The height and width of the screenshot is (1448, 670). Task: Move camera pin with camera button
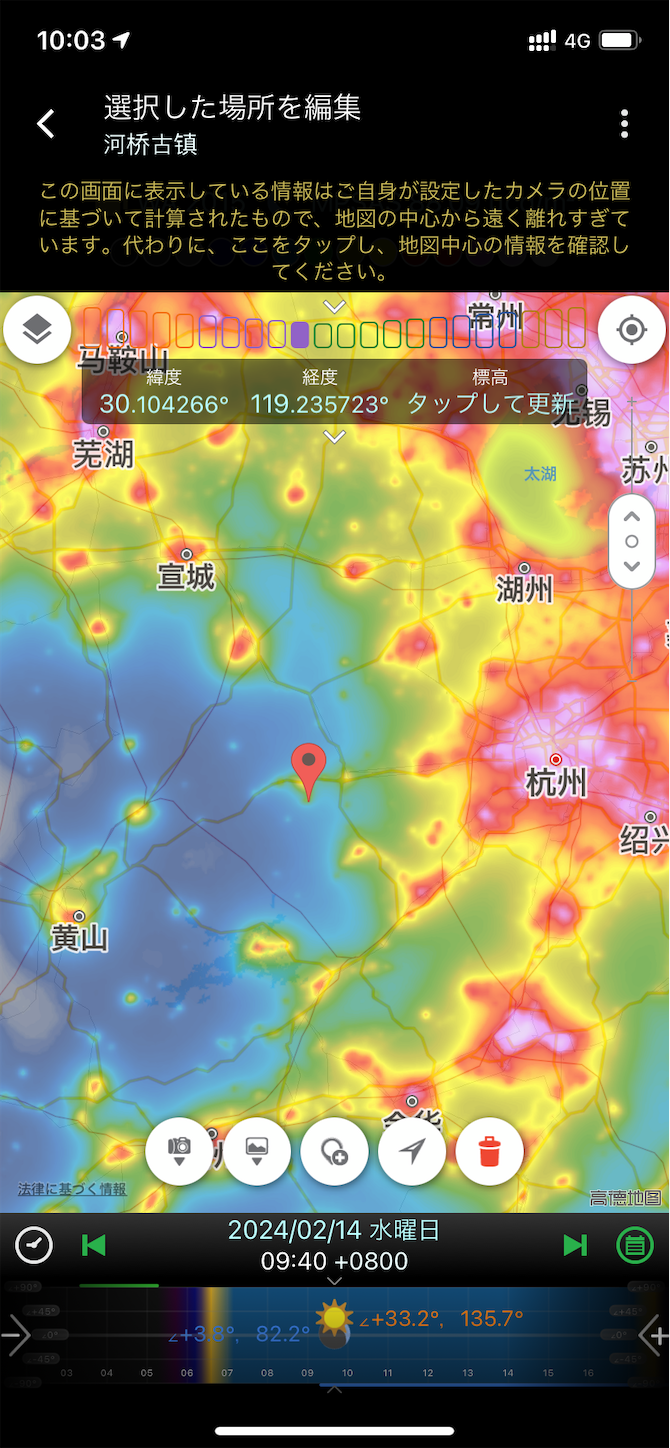point(179,1151)
